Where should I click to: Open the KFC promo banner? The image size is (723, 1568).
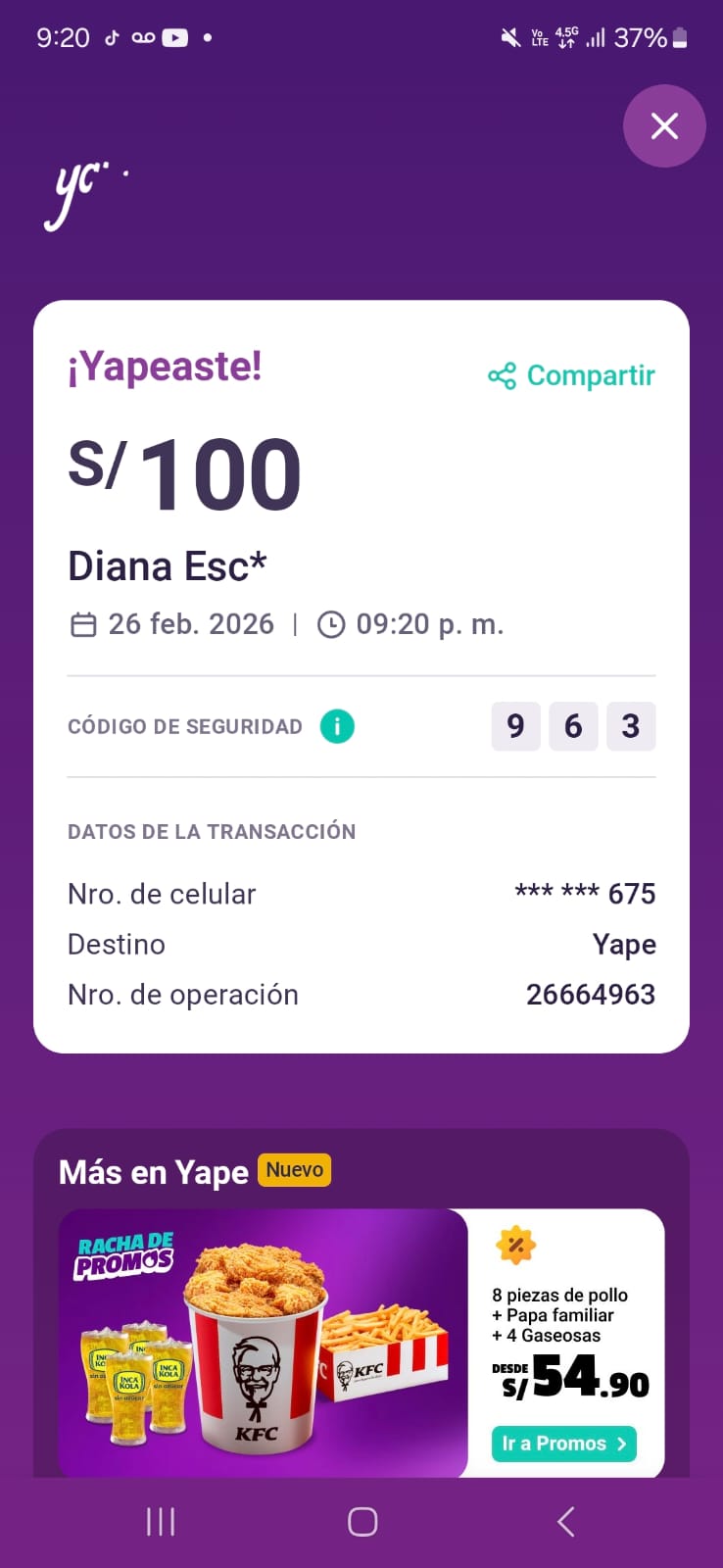point(263,1343)
